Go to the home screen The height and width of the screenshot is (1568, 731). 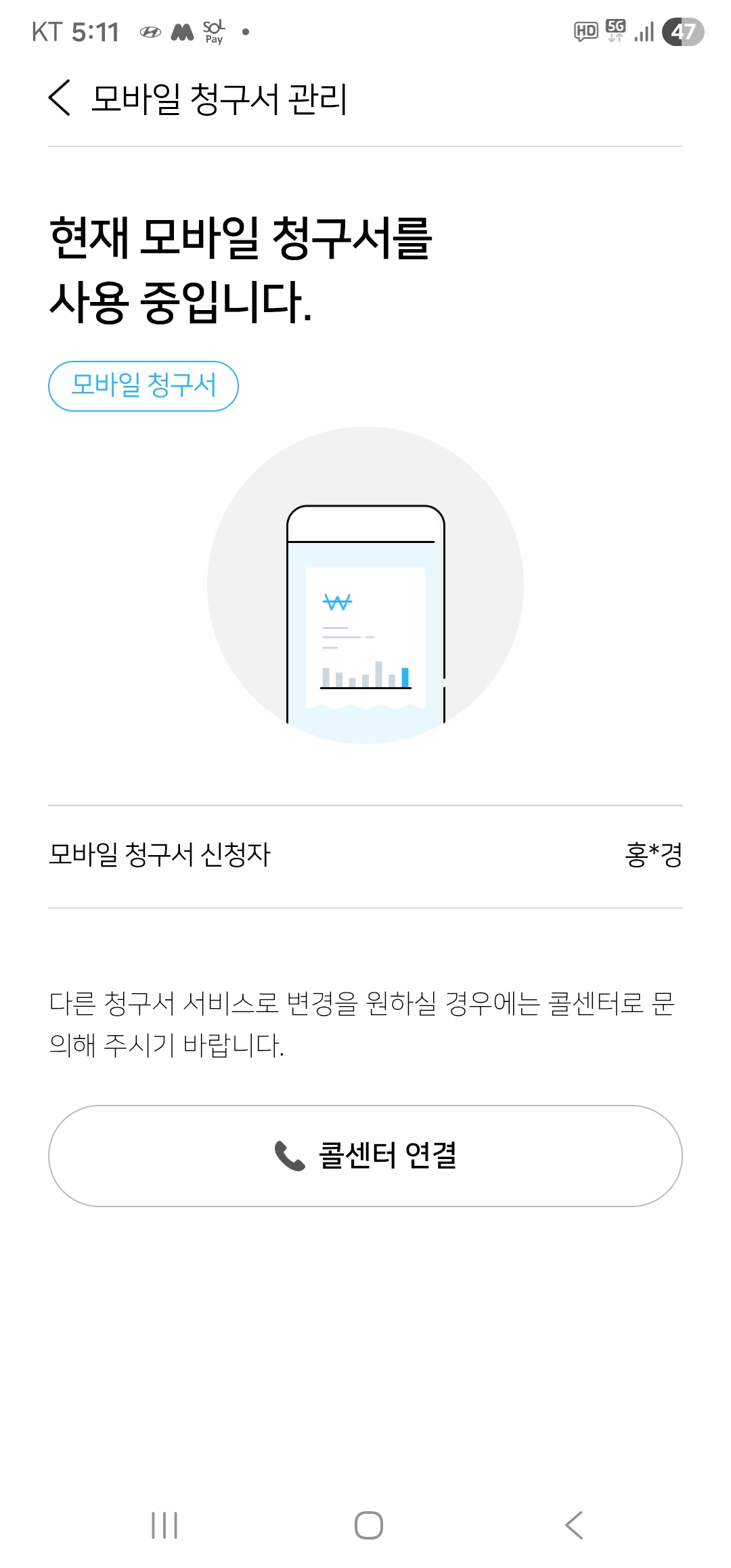tap(369, 1525)
